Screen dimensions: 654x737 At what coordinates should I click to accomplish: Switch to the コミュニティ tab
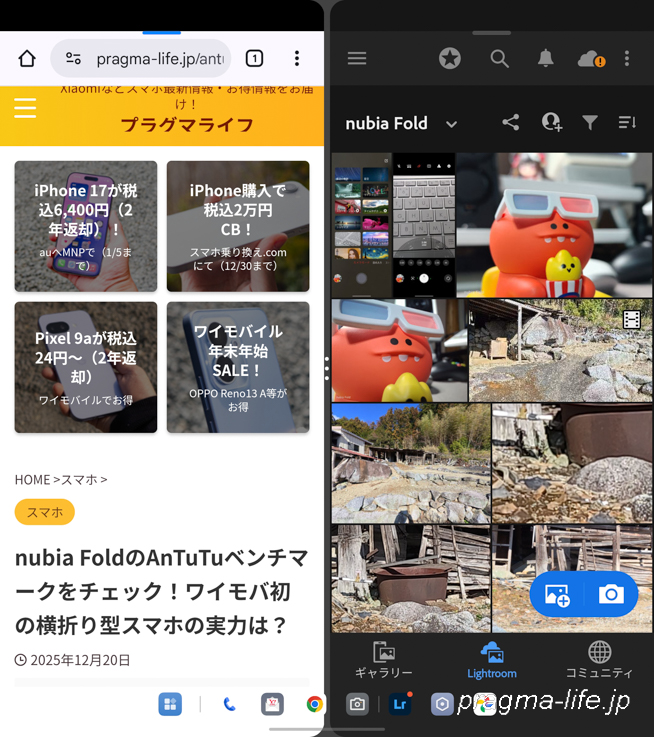point(599,660)
